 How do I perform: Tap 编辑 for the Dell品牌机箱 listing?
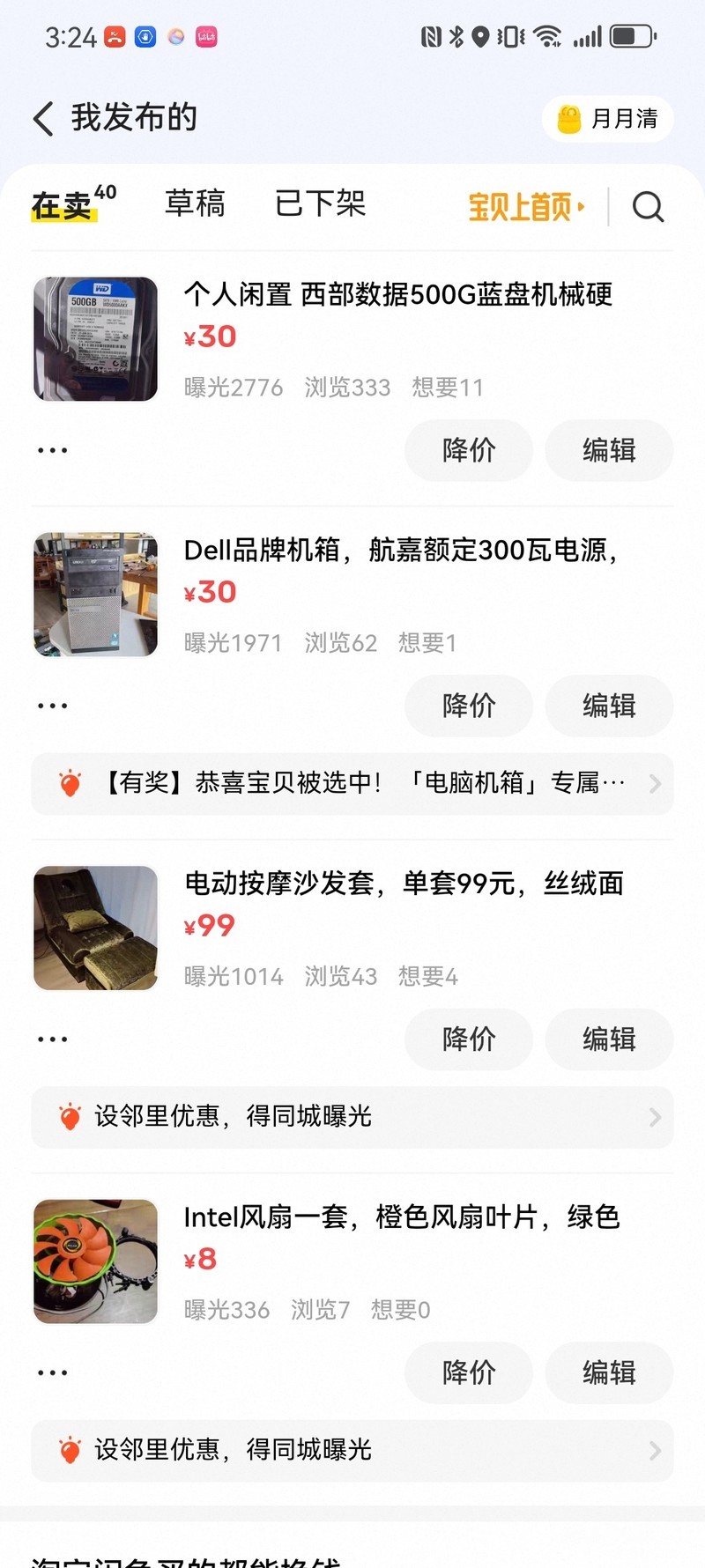pos(609,706)
